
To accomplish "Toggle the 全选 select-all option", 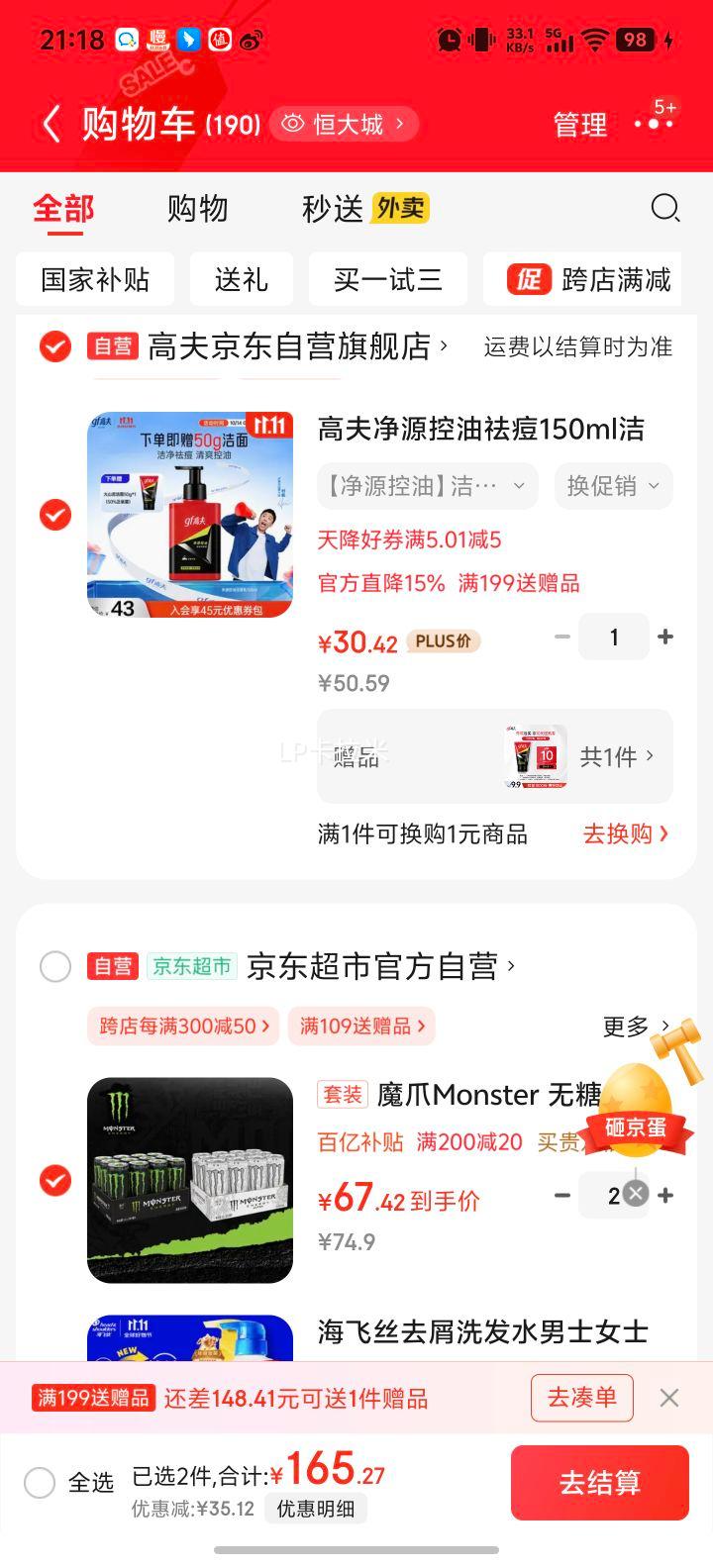I will coord(40,1482).
